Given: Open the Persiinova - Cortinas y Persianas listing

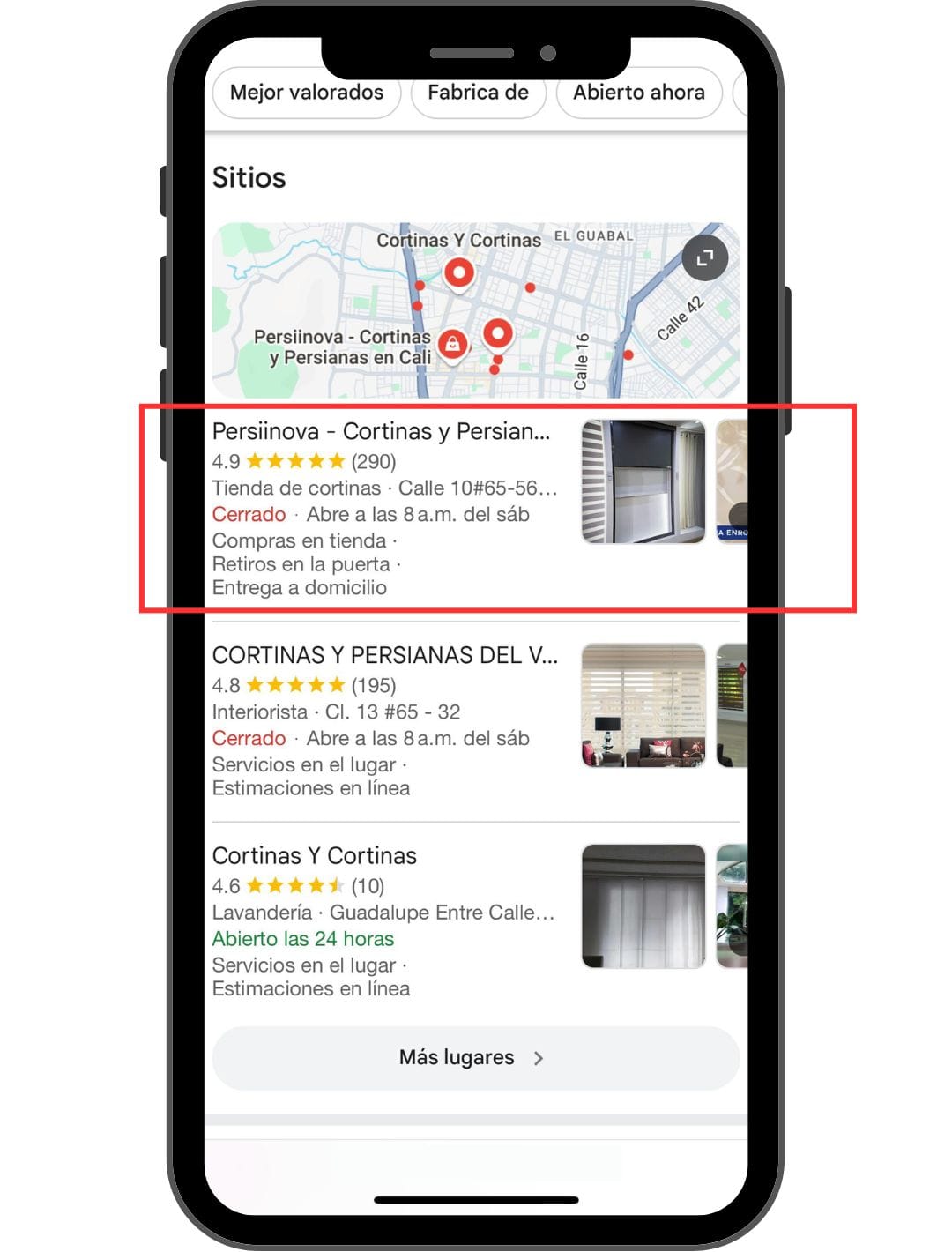Looking at the screenshot, I should (381, 432).
